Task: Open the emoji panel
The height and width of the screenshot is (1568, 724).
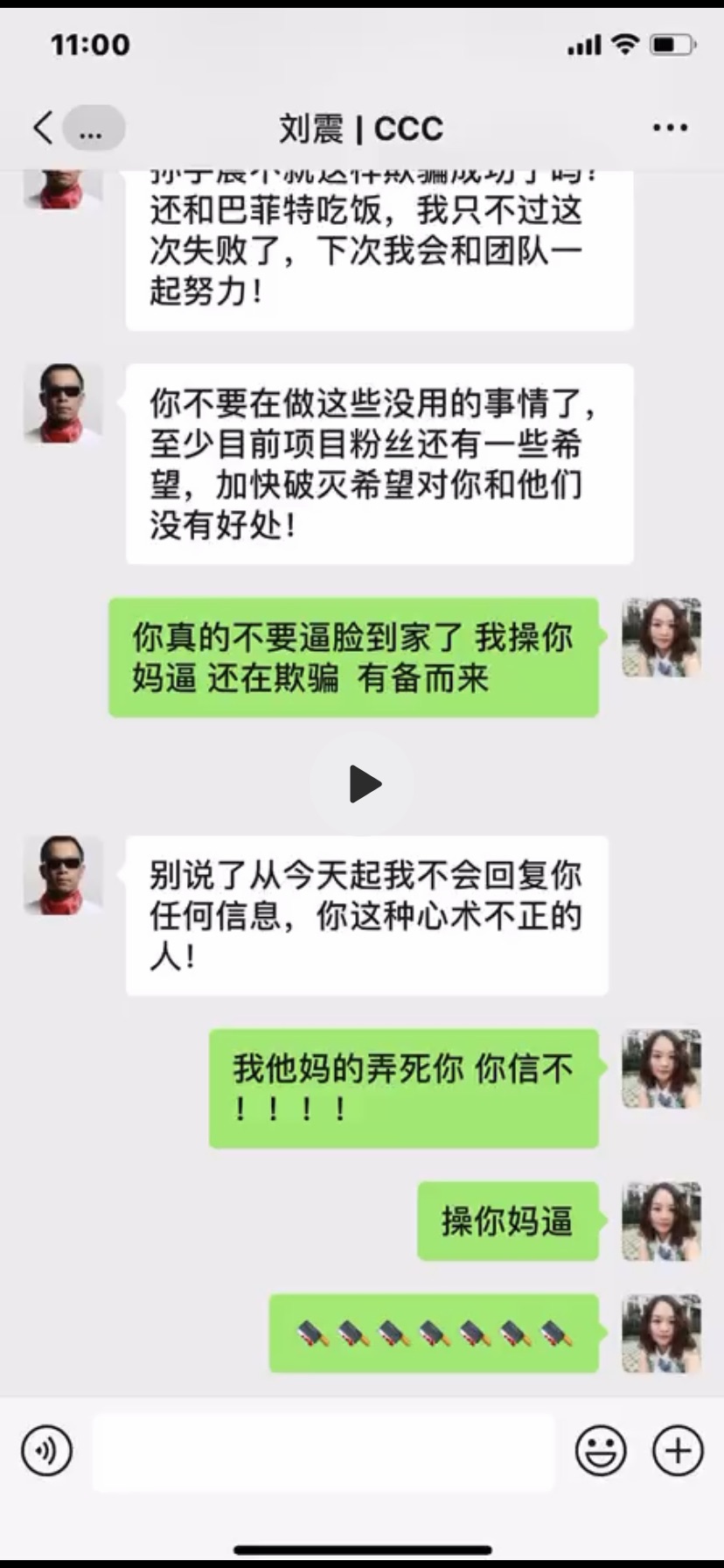Action: pyautogui.click(x=600, y=1450)
